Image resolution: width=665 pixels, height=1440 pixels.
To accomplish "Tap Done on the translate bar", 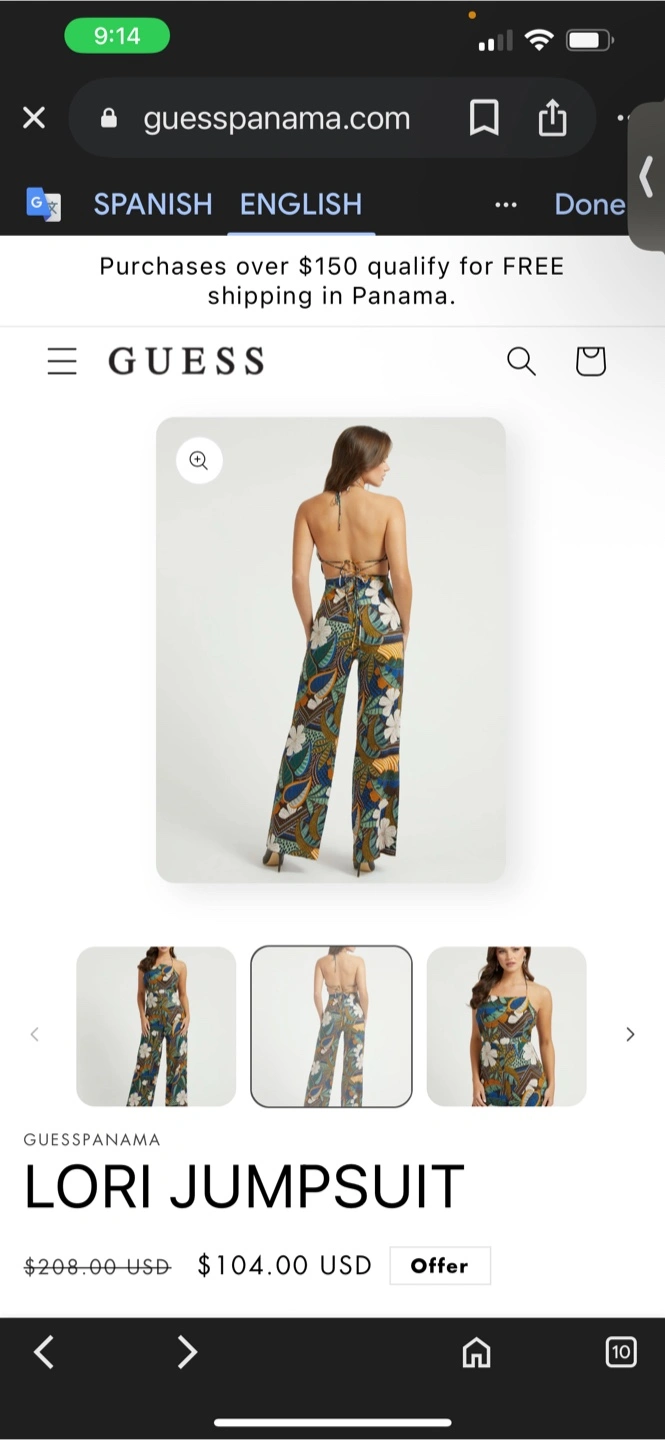I will click(x=589, y=204).
